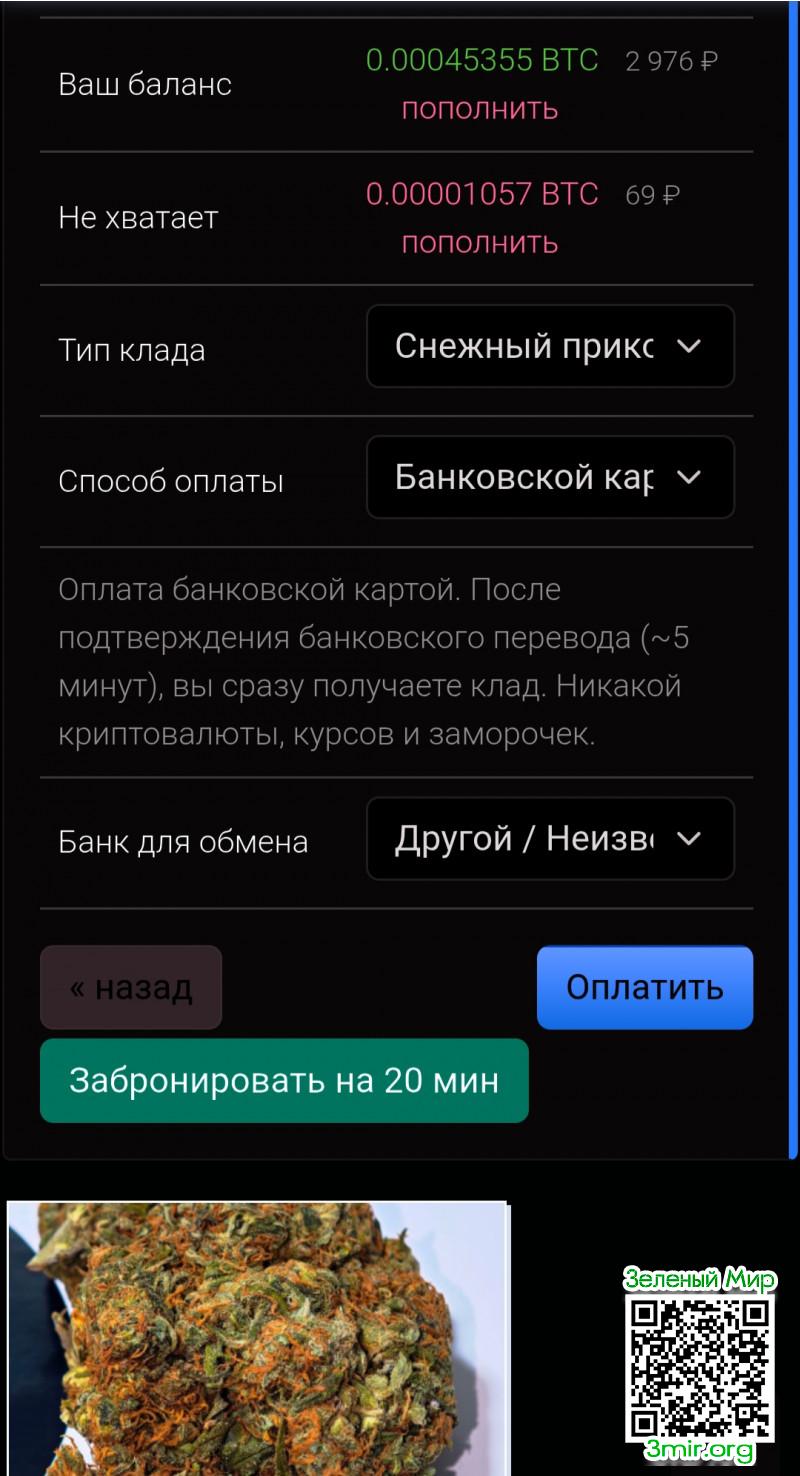Tap the пополнить link under Ваш баланс
The image size is (800, 1476).
[x=479, y=109]
